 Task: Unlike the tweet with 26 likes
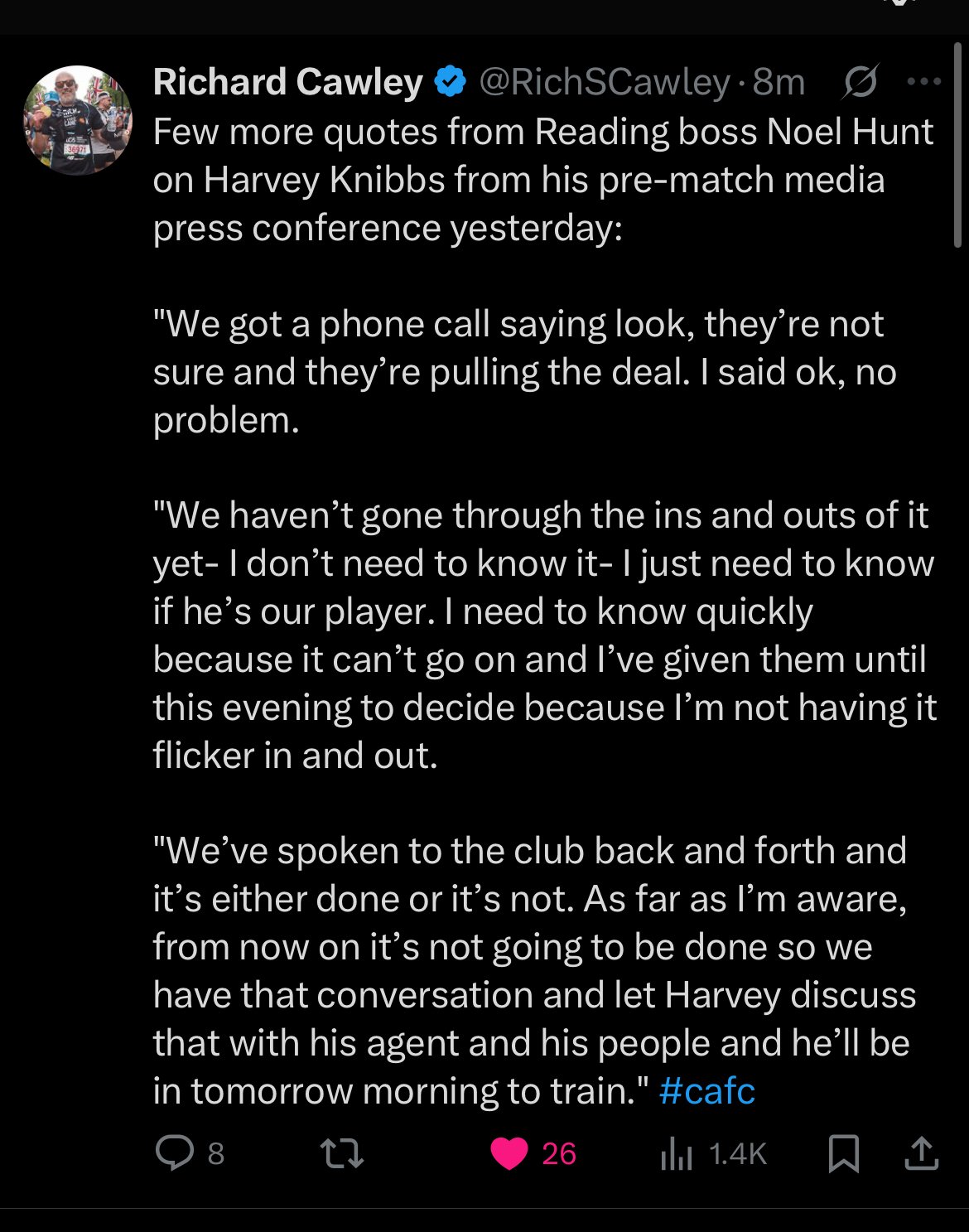(509, 1152)
